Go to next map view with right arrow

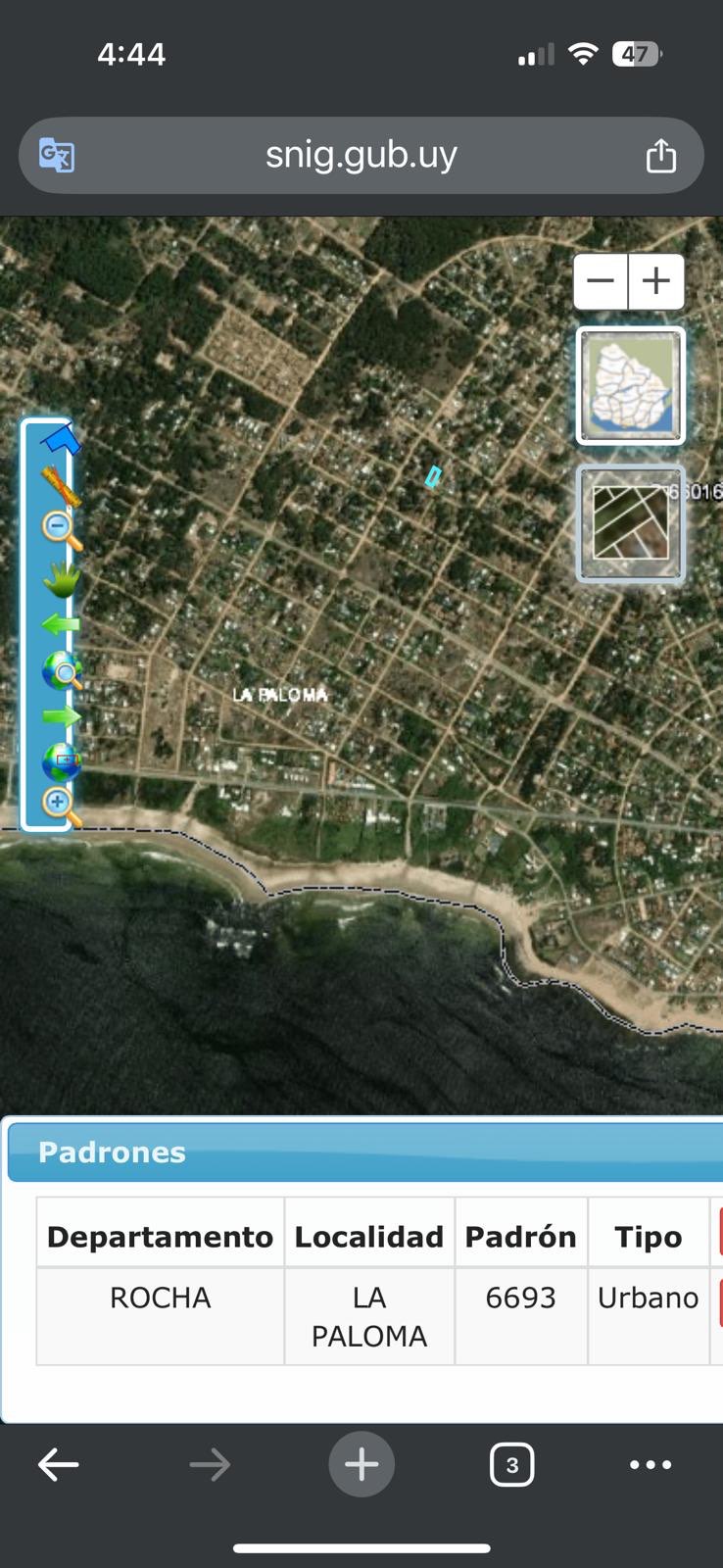click(x=61, y=716)
